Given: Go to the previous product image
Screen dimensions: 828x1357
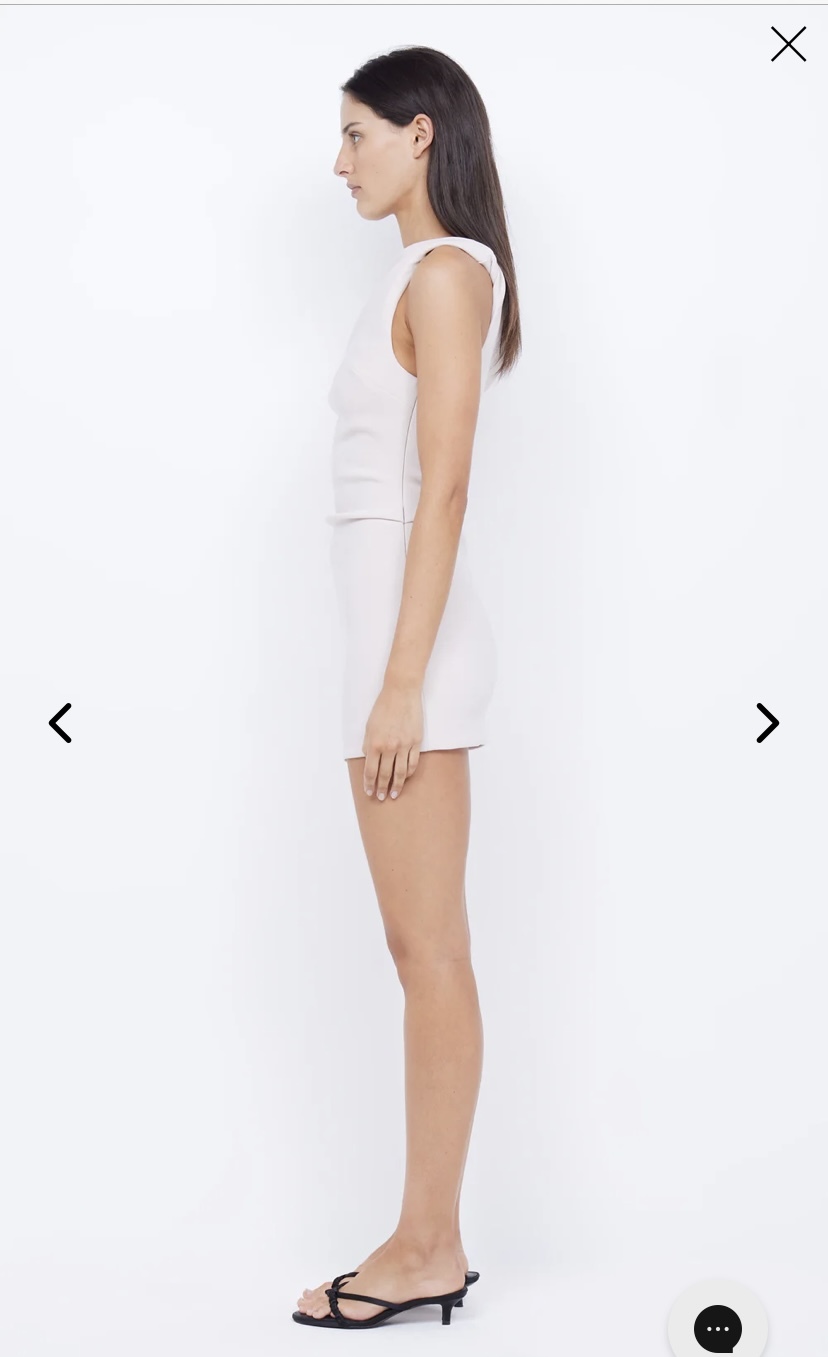Looking at the screenshot, I should coord(61,723).
